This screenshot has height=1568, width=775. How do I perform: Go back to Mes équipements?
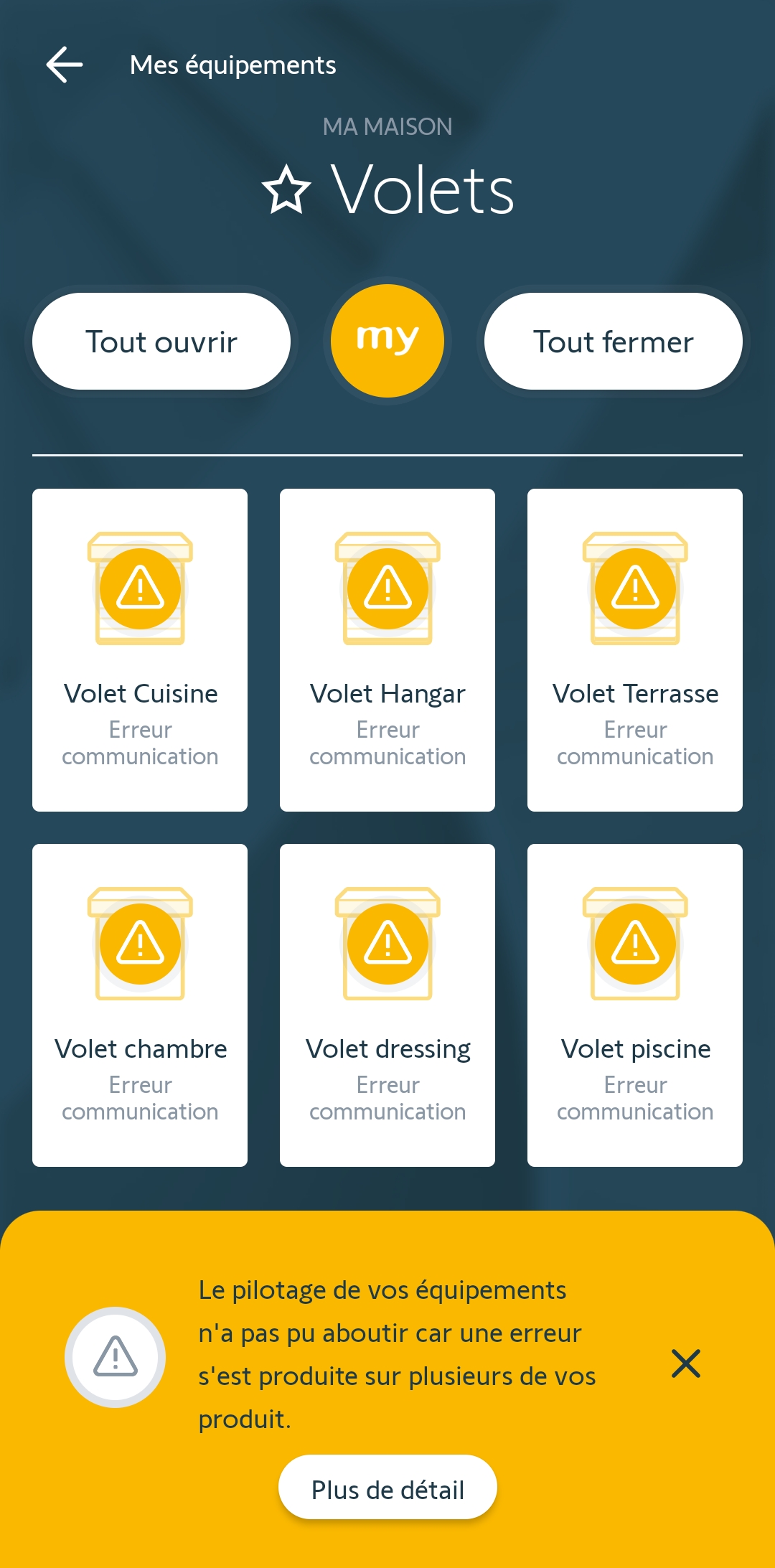point(65,65)
